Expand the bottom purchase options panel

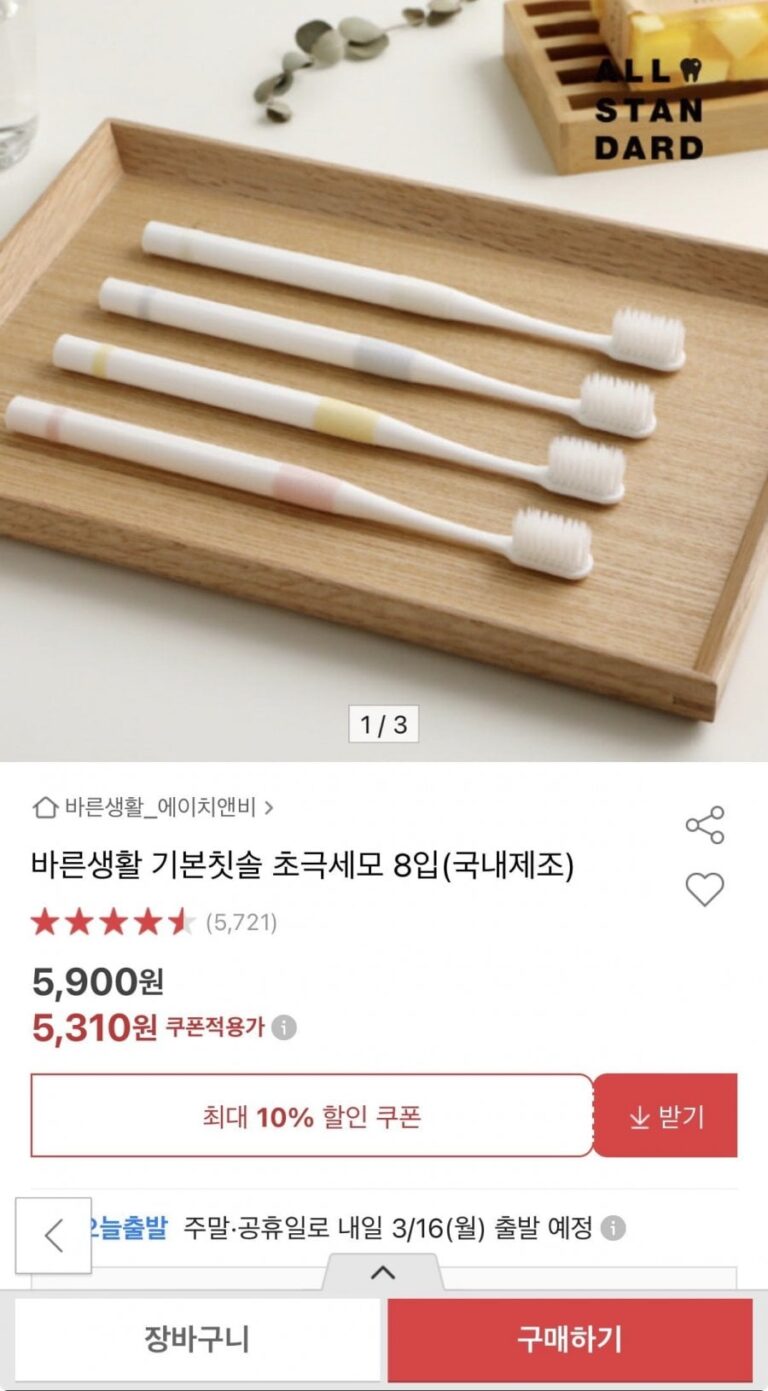[382, 1273]
